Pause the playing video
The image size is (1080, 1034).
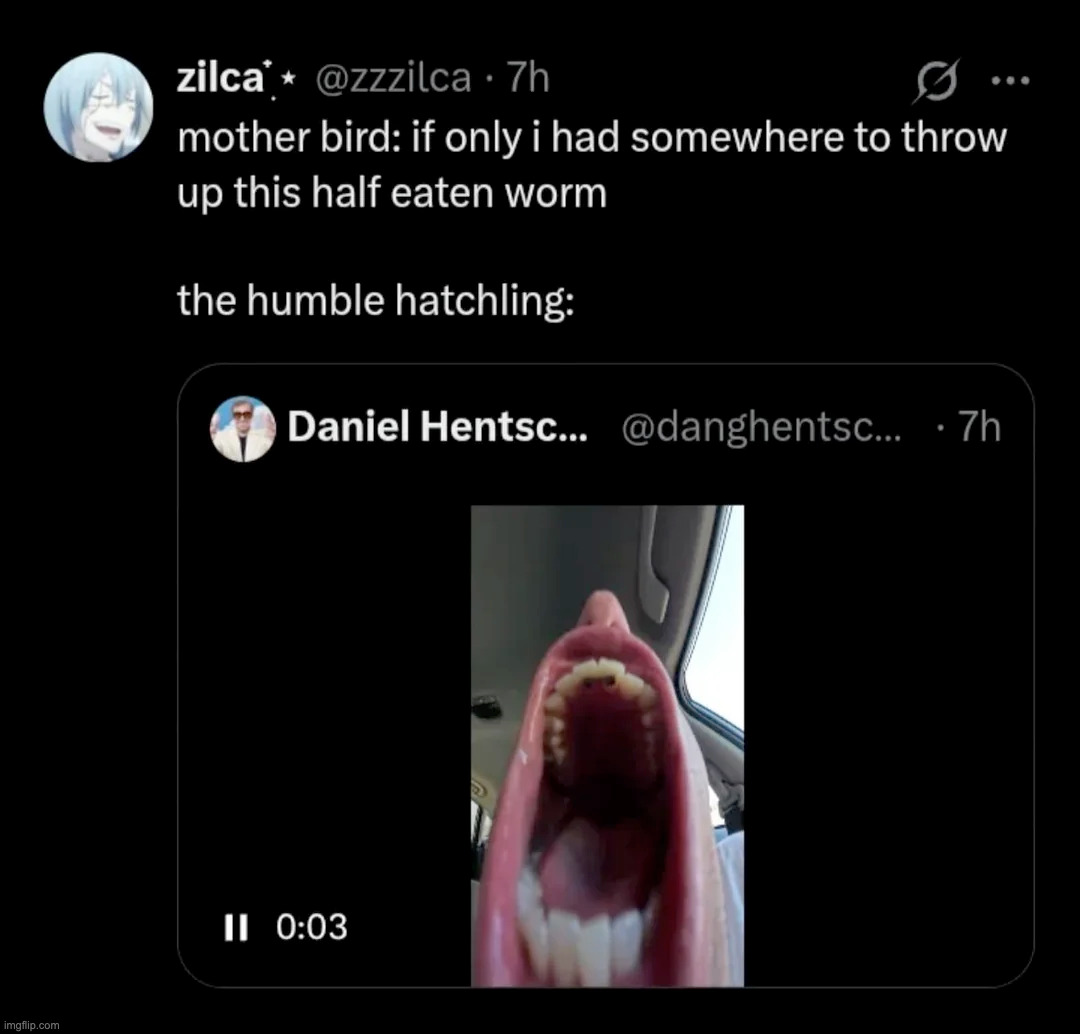click(235, 927)
